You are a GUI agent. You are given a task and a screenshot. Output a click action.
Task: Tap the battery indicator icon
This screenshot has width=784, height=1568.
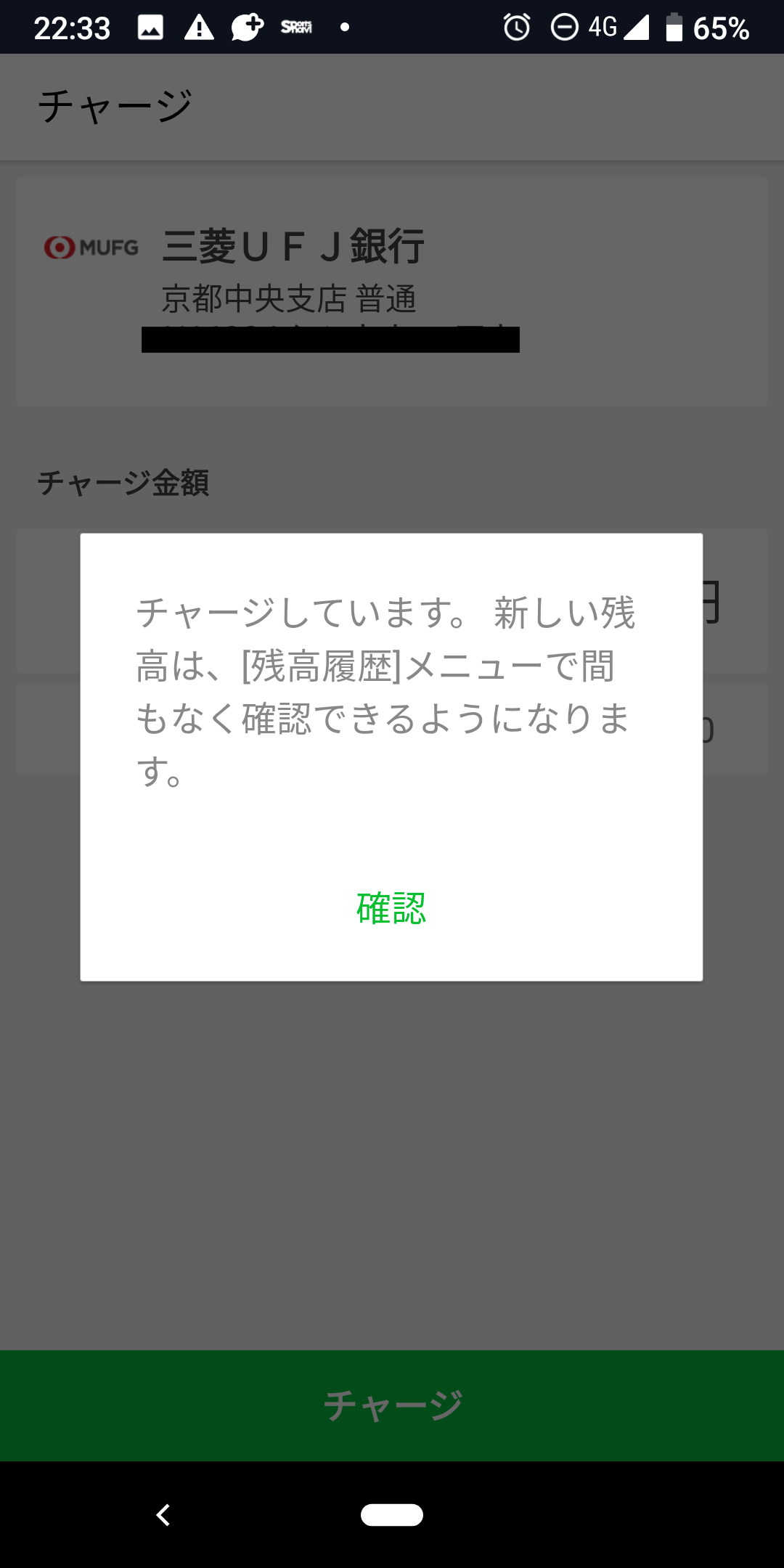point(675,28)
